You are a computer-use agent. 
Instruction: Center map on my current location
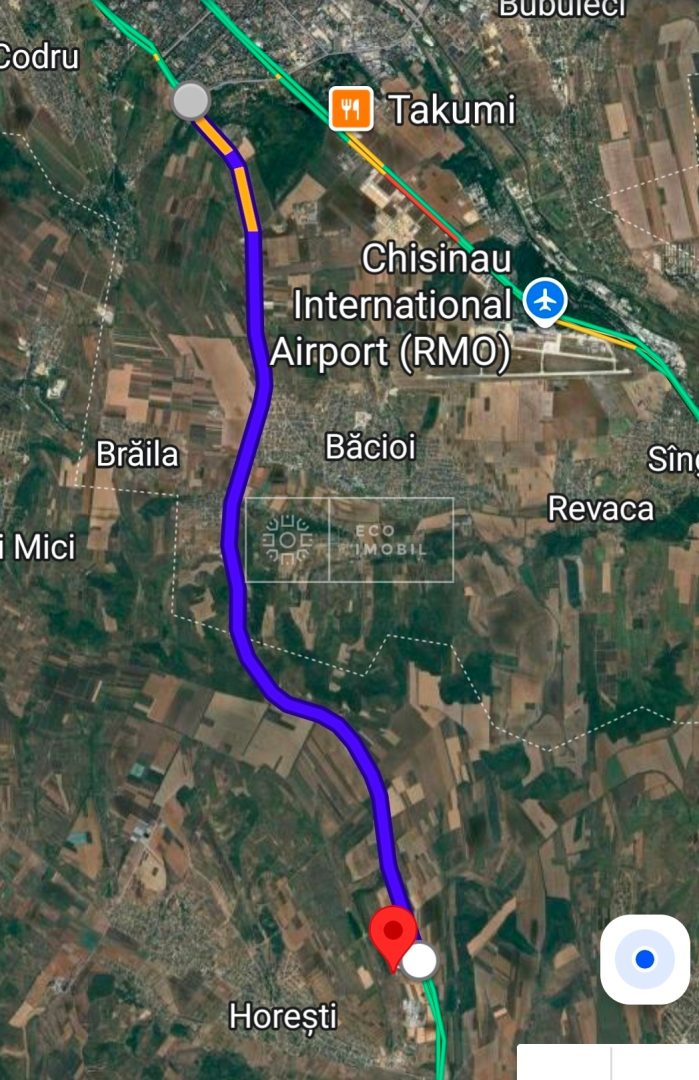tap(645, 959)
